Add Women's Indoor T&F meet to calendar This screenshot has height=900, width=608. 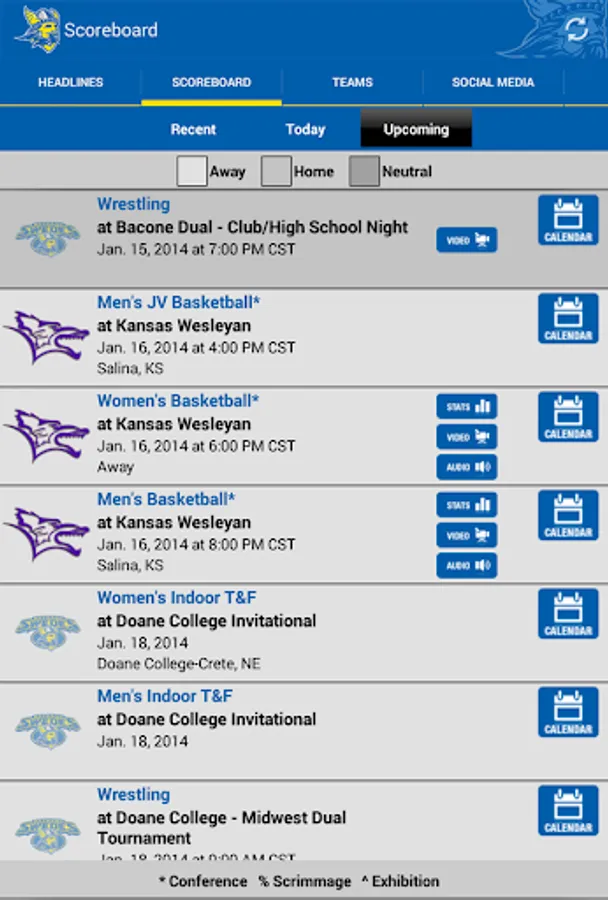tap(568, 614)
